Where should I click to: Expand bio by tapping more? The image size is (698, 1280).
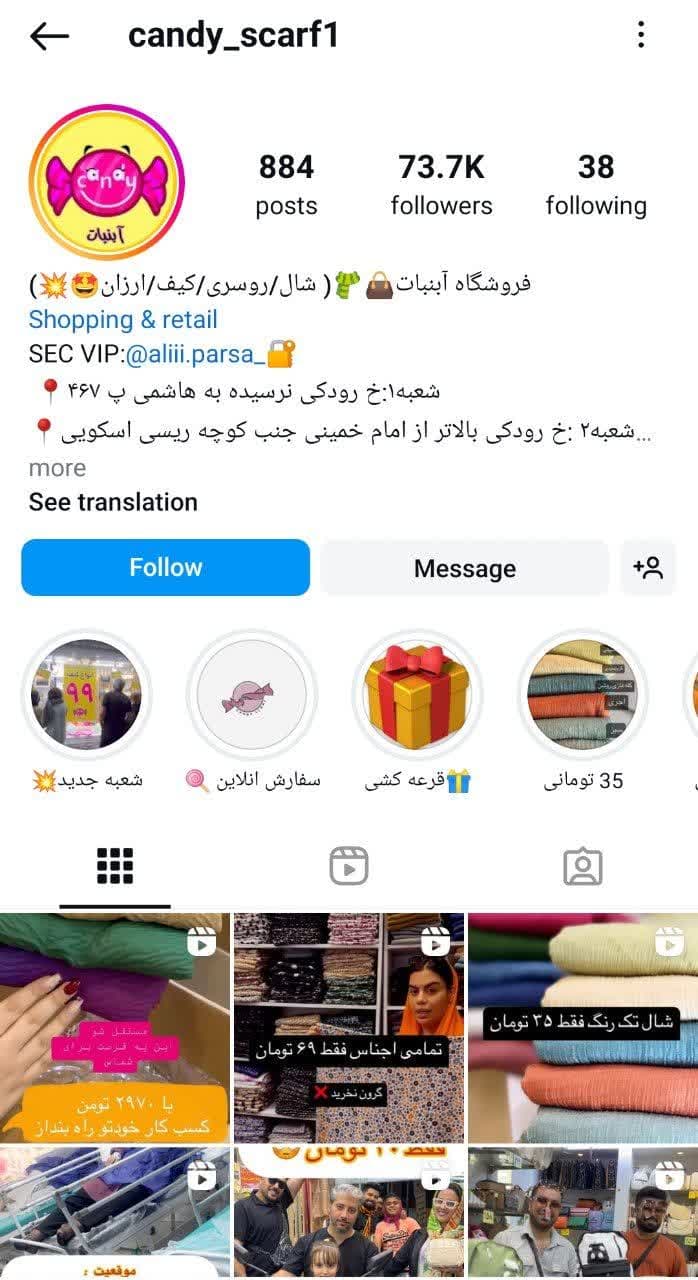click(x=57, y=468)
